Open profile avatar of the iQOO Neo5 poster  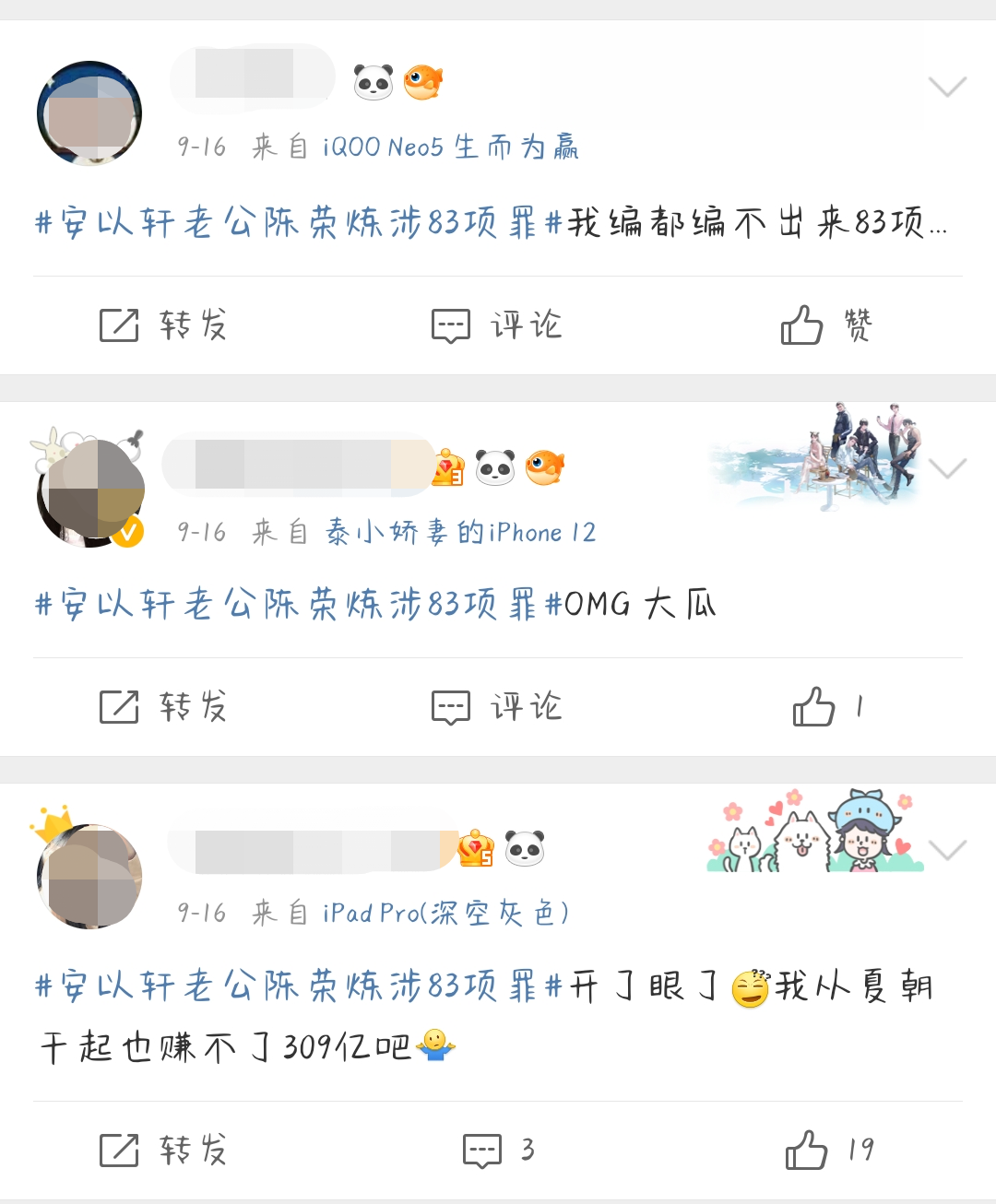(89, 113)
